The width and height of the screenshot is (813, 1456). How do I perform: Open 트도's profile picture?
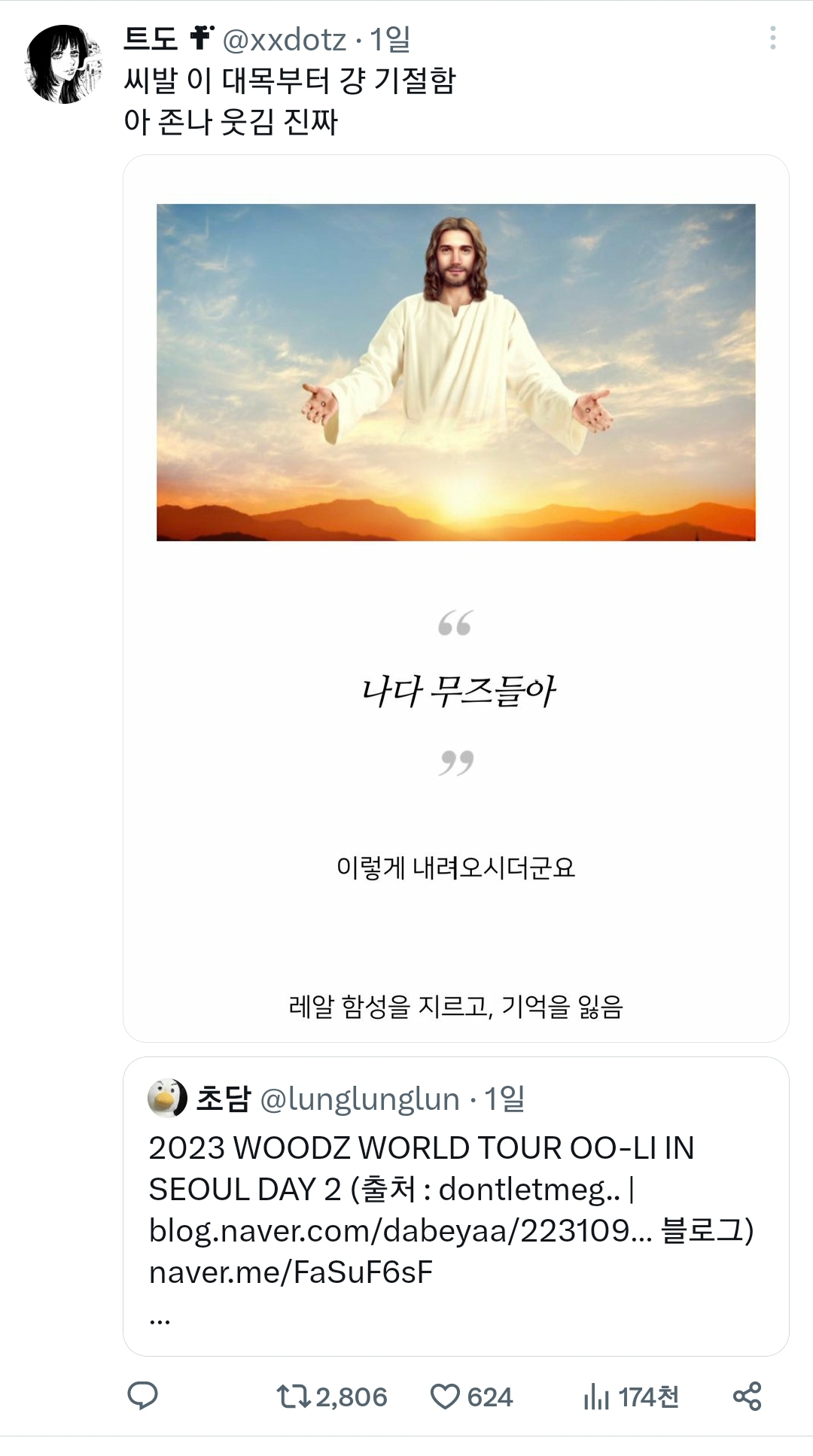[x=64, y=65]
